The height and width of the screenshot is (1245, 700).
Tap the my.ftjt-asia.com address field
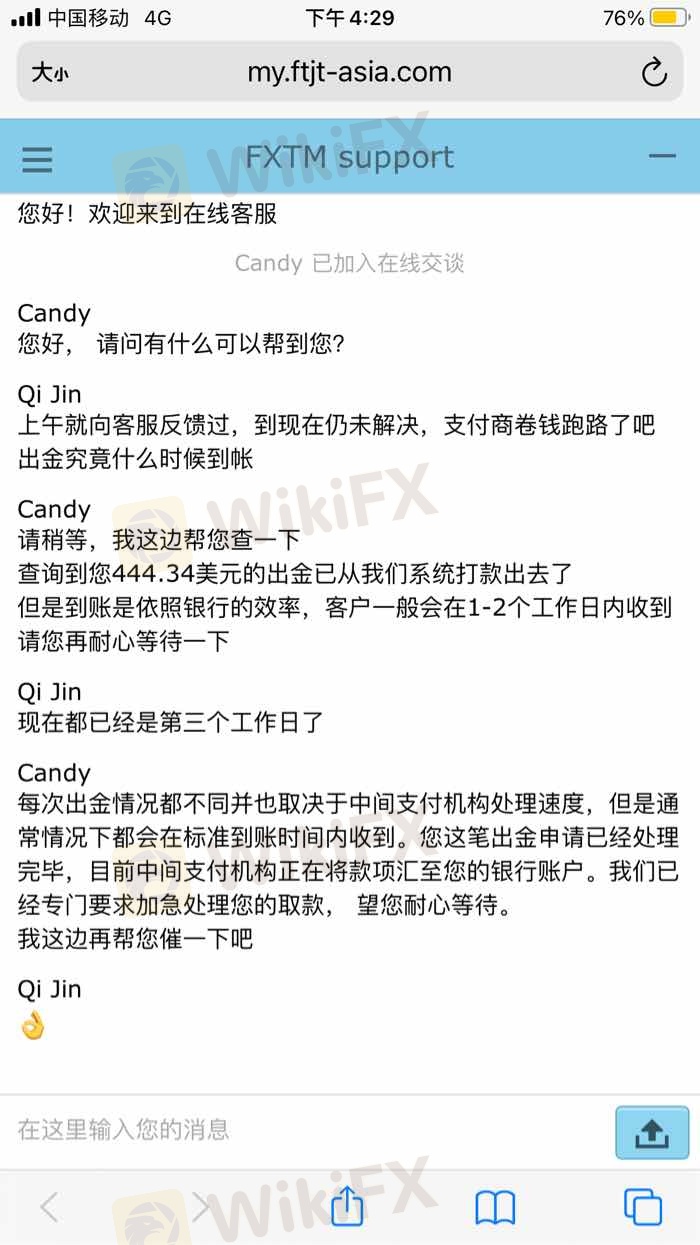coord(349,72)
